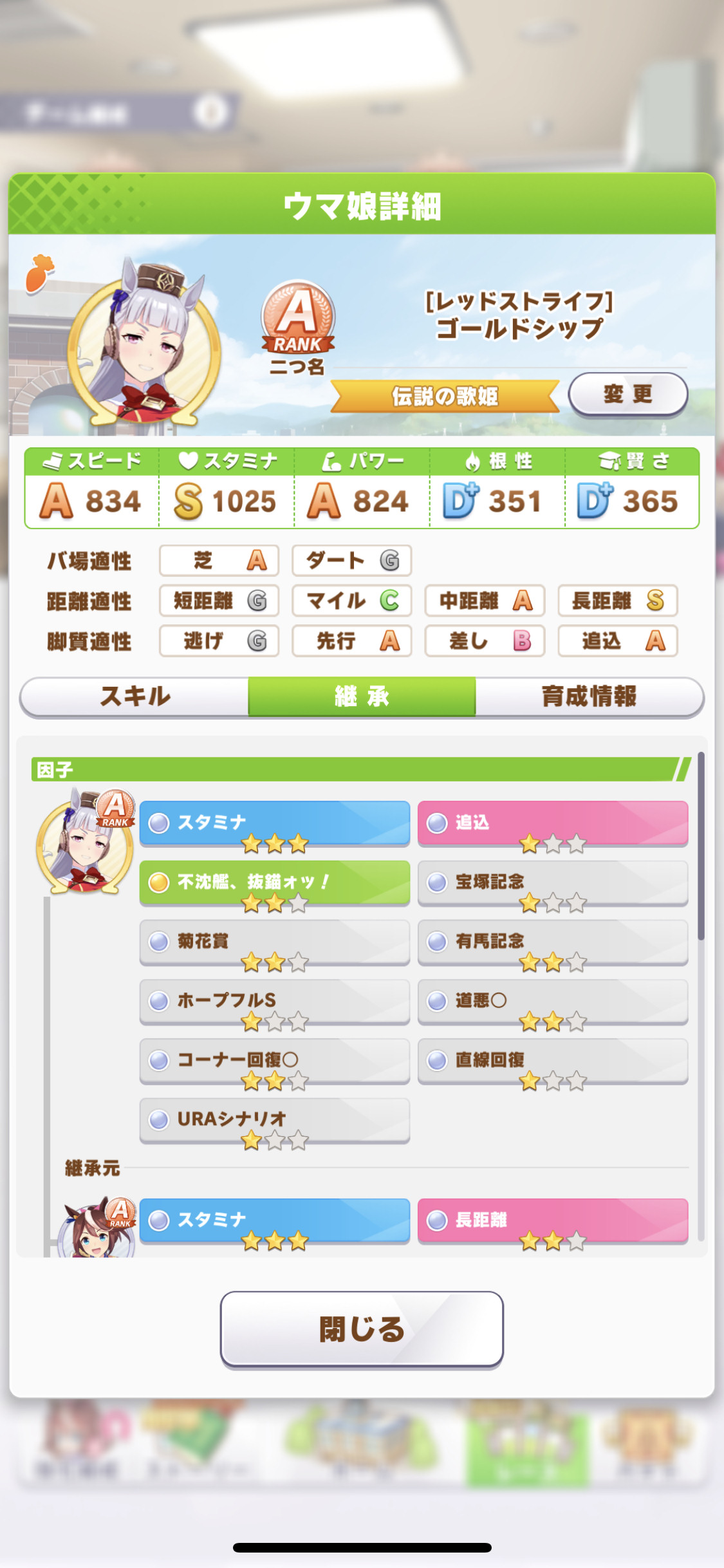This screenshot has height=1568, width=724.
Task: Tap the コーナー回復○ factor
Action: (x=275, y=1060)
